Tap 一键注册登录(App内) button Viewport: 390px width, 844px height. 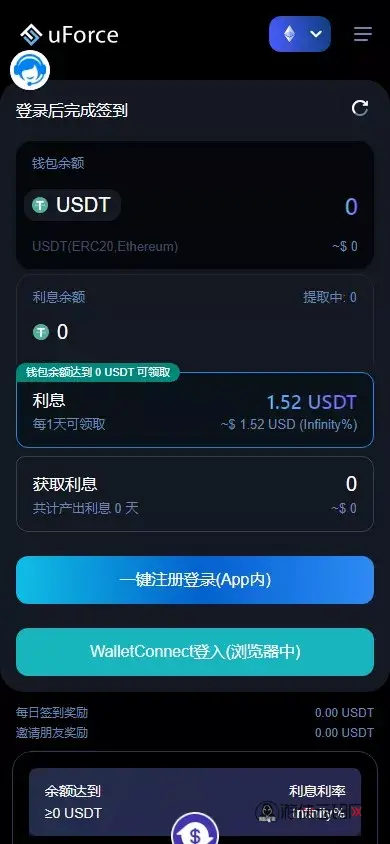195,580
